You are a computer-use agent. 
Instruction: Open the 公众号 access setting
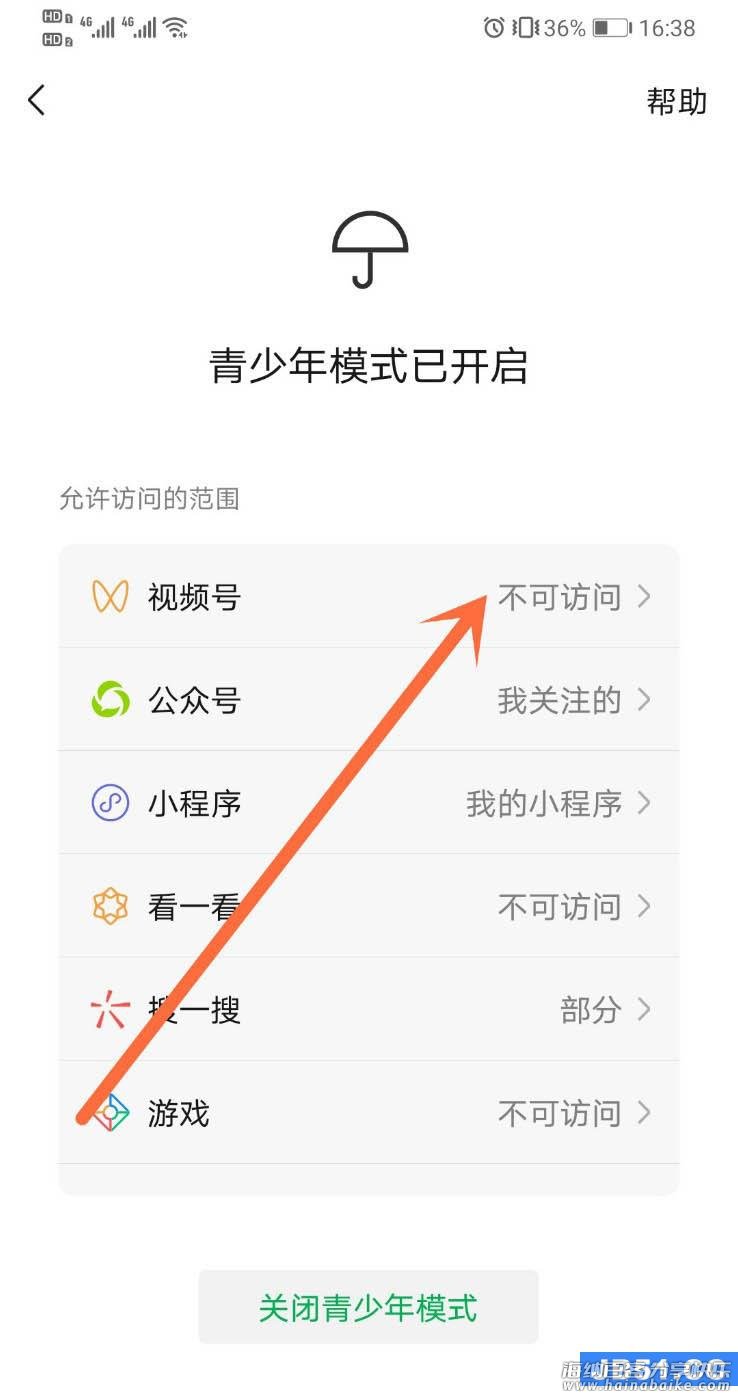pyautogui.click(x=368, y=700)
